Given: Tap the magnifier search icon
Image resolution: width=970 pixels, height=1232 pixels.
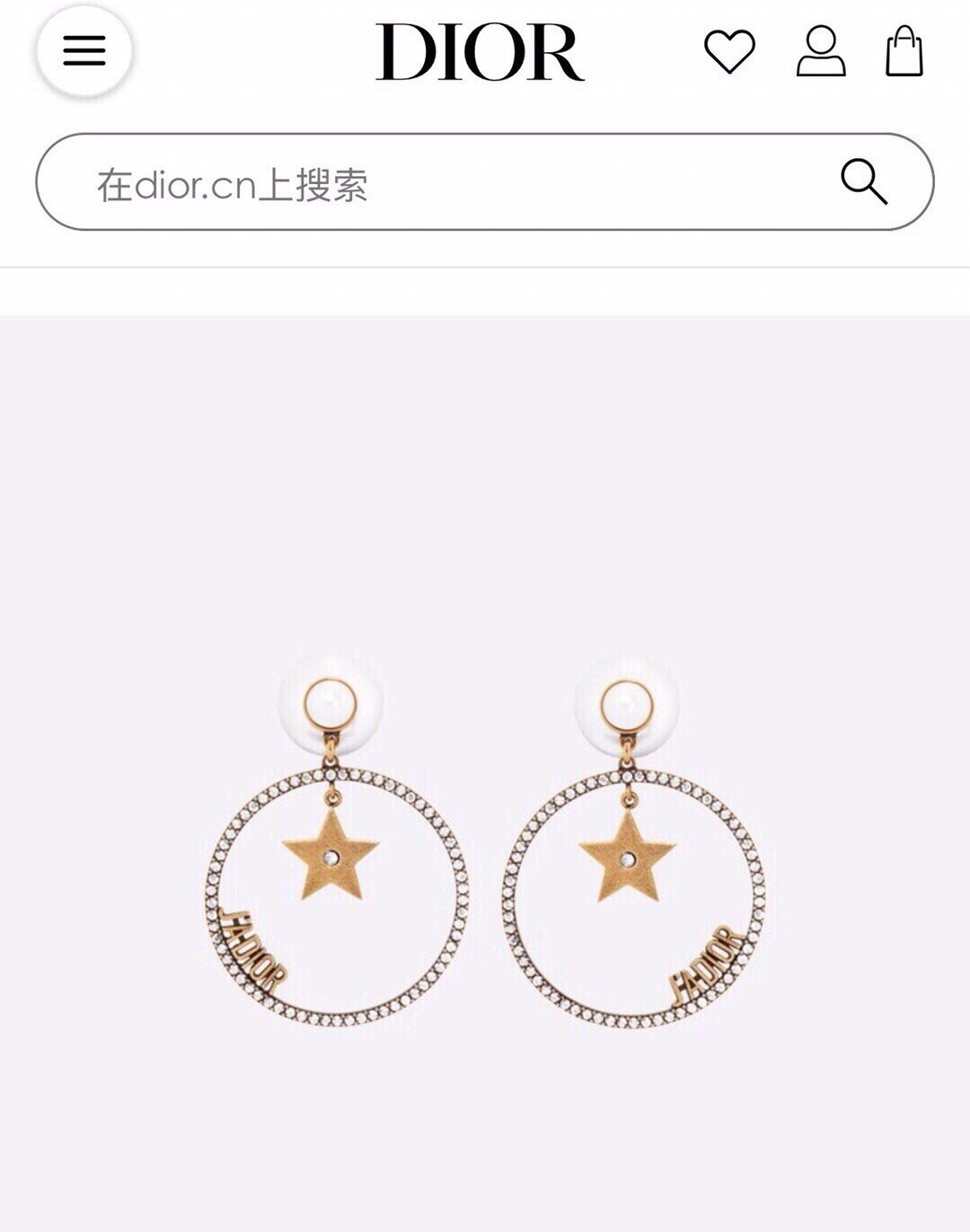Looking at the screenshot, I should (864, 182).
